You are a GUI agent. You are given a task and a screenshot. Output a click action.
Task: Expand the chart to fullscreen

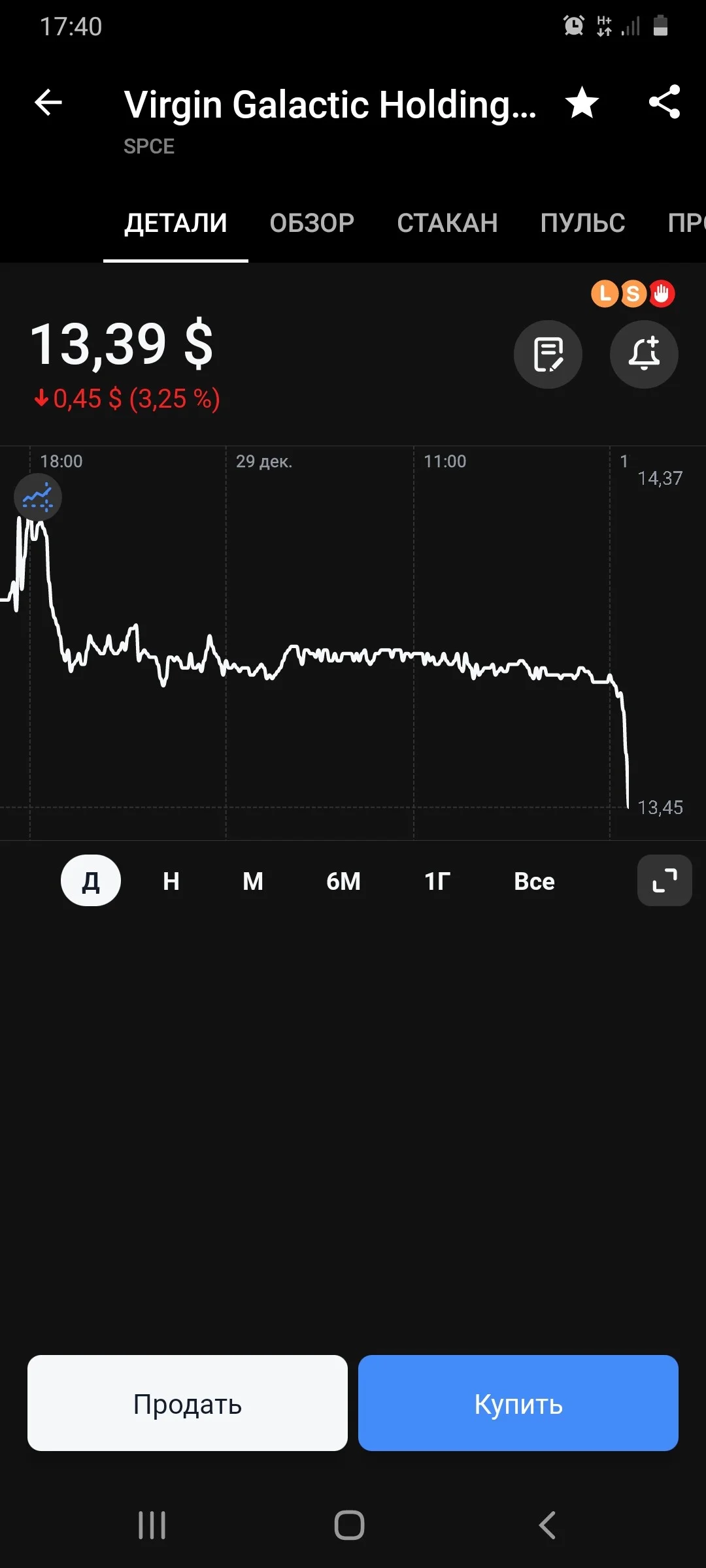(x=665, y=880)
